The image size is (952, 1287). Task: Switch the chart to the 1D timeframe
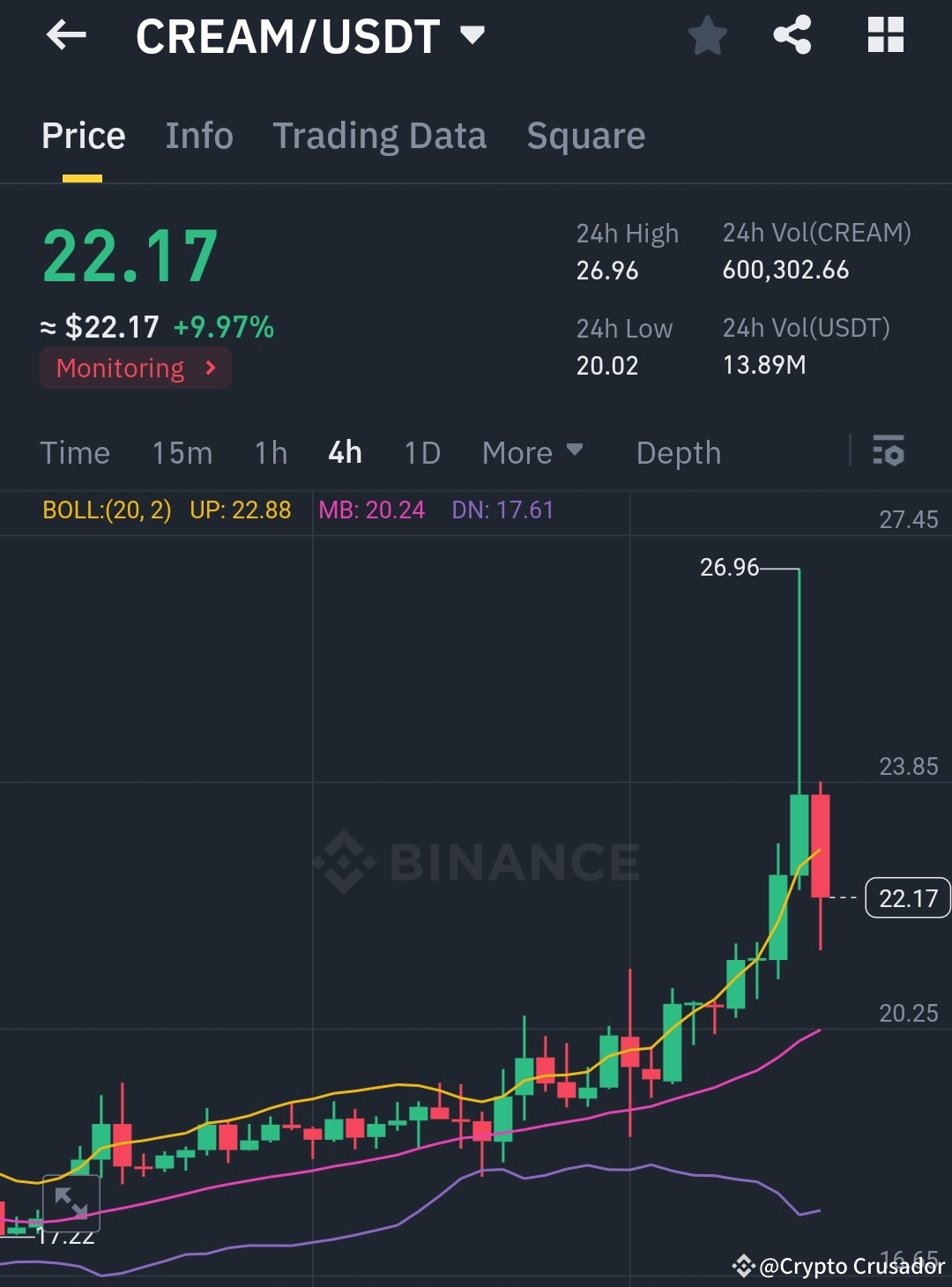pyautogui.click(x=421, y=452)
